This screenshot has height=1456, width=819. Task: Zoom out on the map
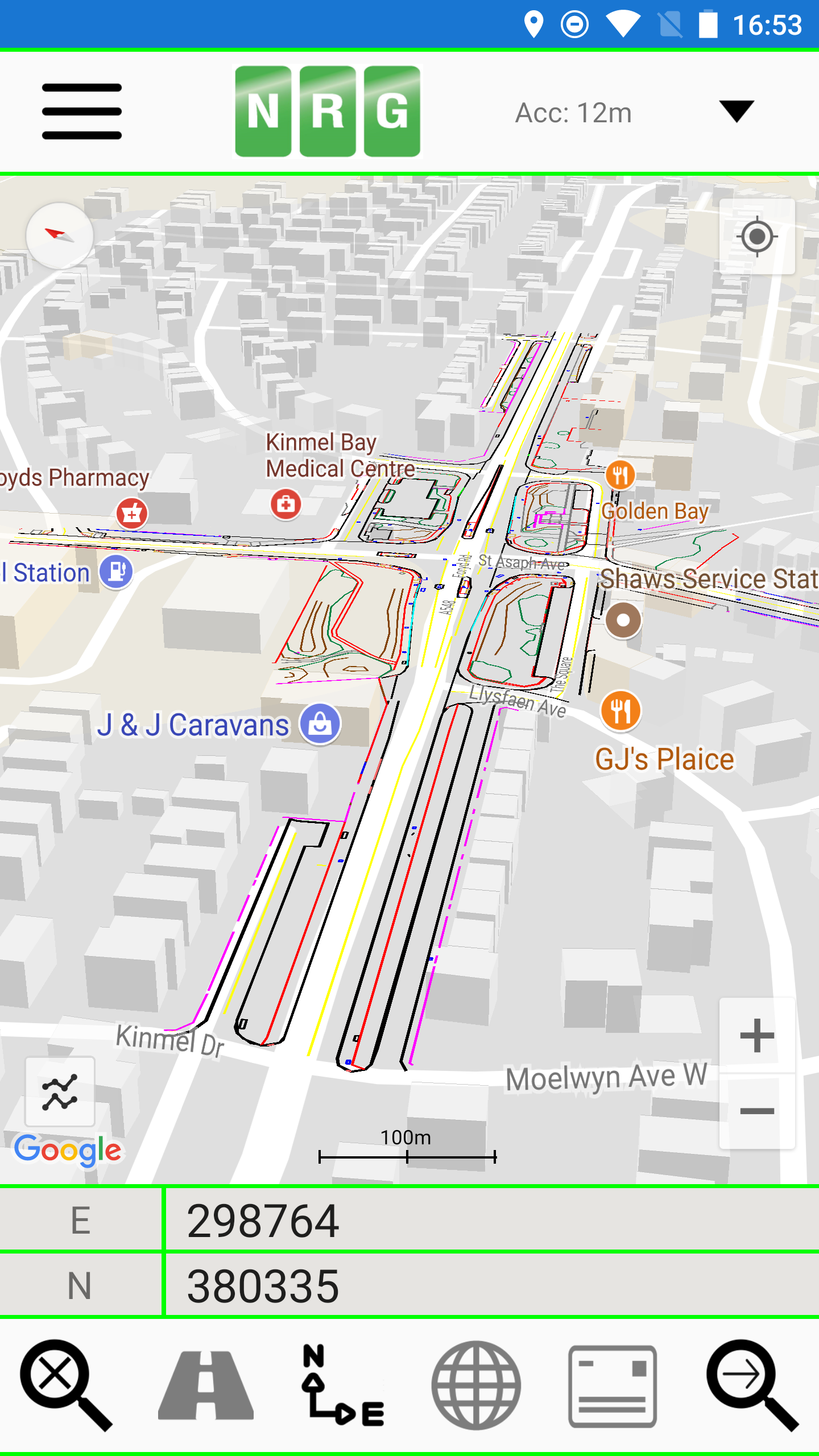click(x=757, y=1111)
